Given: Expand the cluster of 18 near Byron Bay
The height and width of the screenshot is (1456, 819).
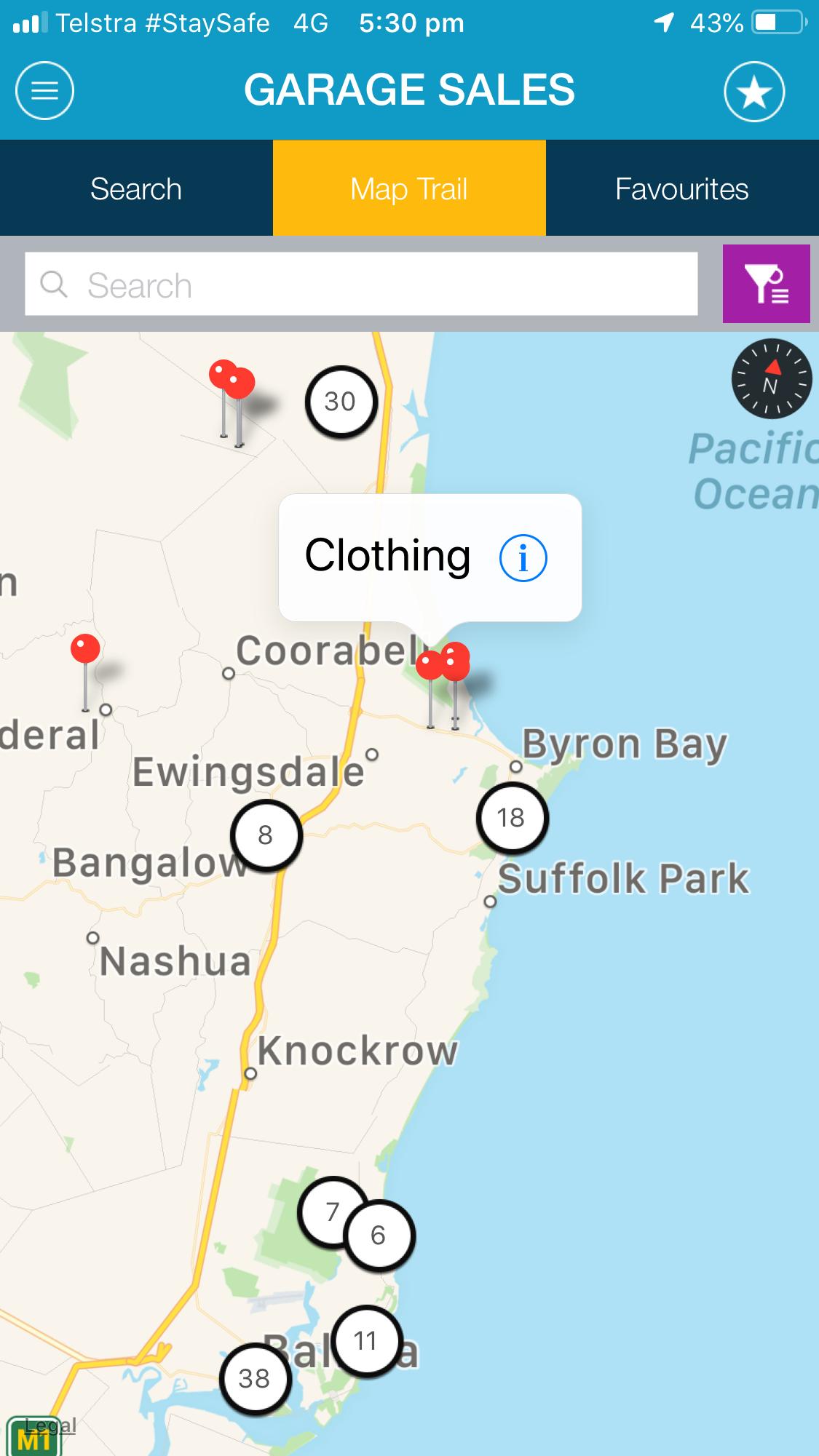Looking at the screenshot, I should 512,818.
